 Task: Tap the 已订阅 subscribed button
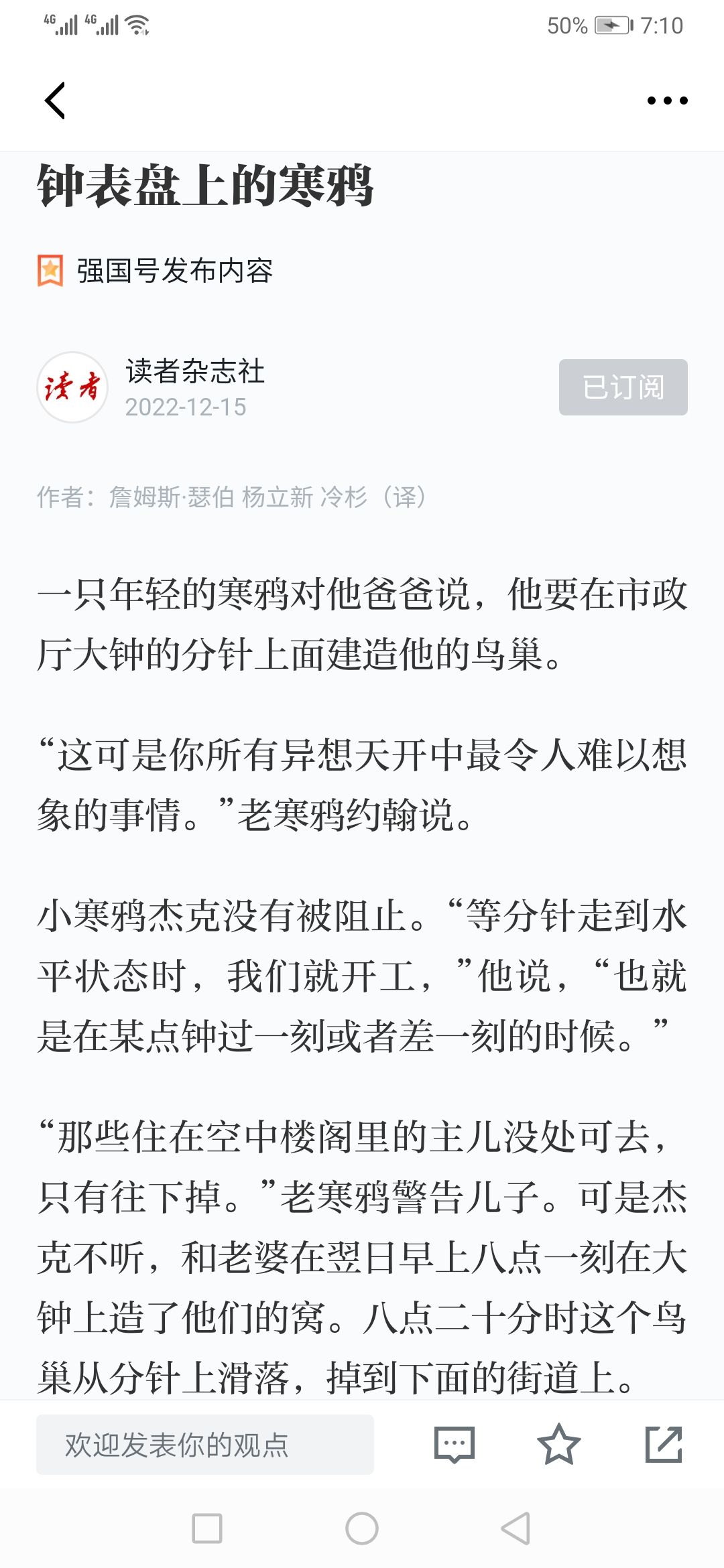[x=623, y=387]
